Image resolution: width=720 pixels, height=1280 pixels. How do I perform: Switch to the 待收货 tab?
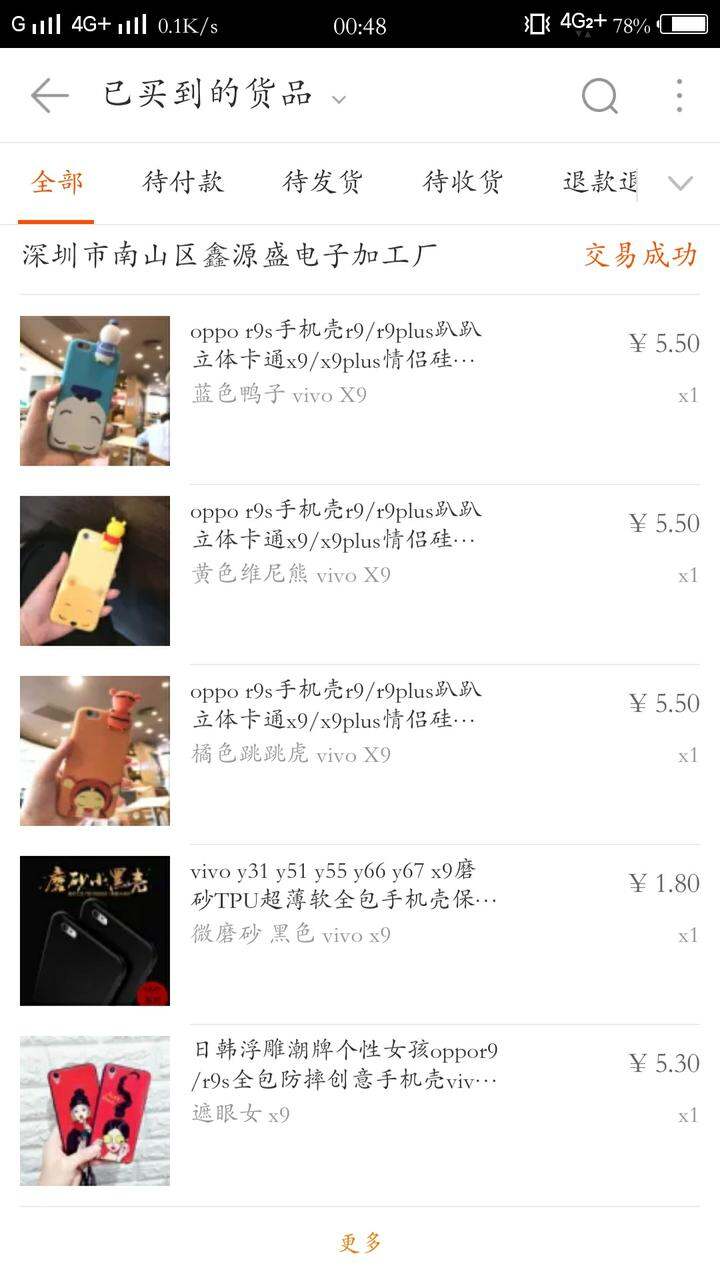463,182
